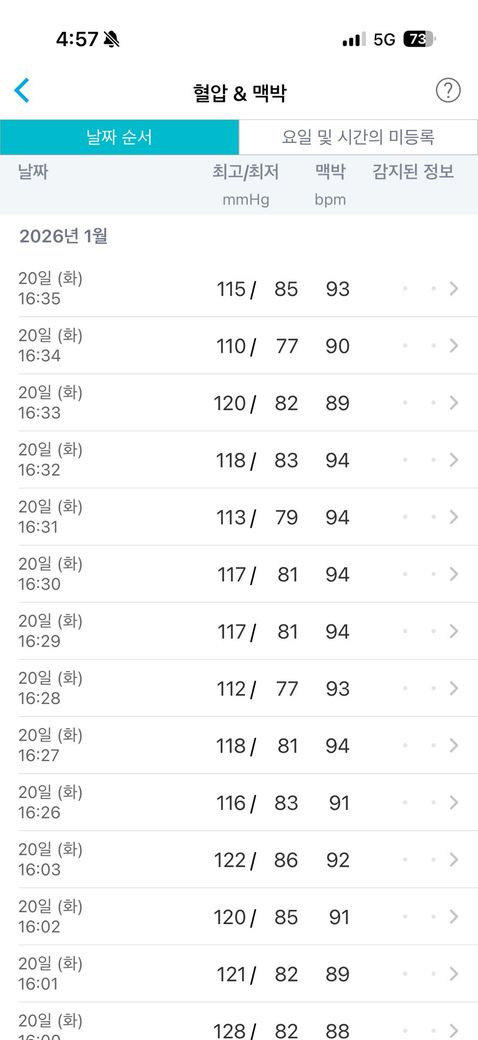The image size is (478, 1040).
Task: Open the 16:33 reading of 120/82
Action: [239, 403]
